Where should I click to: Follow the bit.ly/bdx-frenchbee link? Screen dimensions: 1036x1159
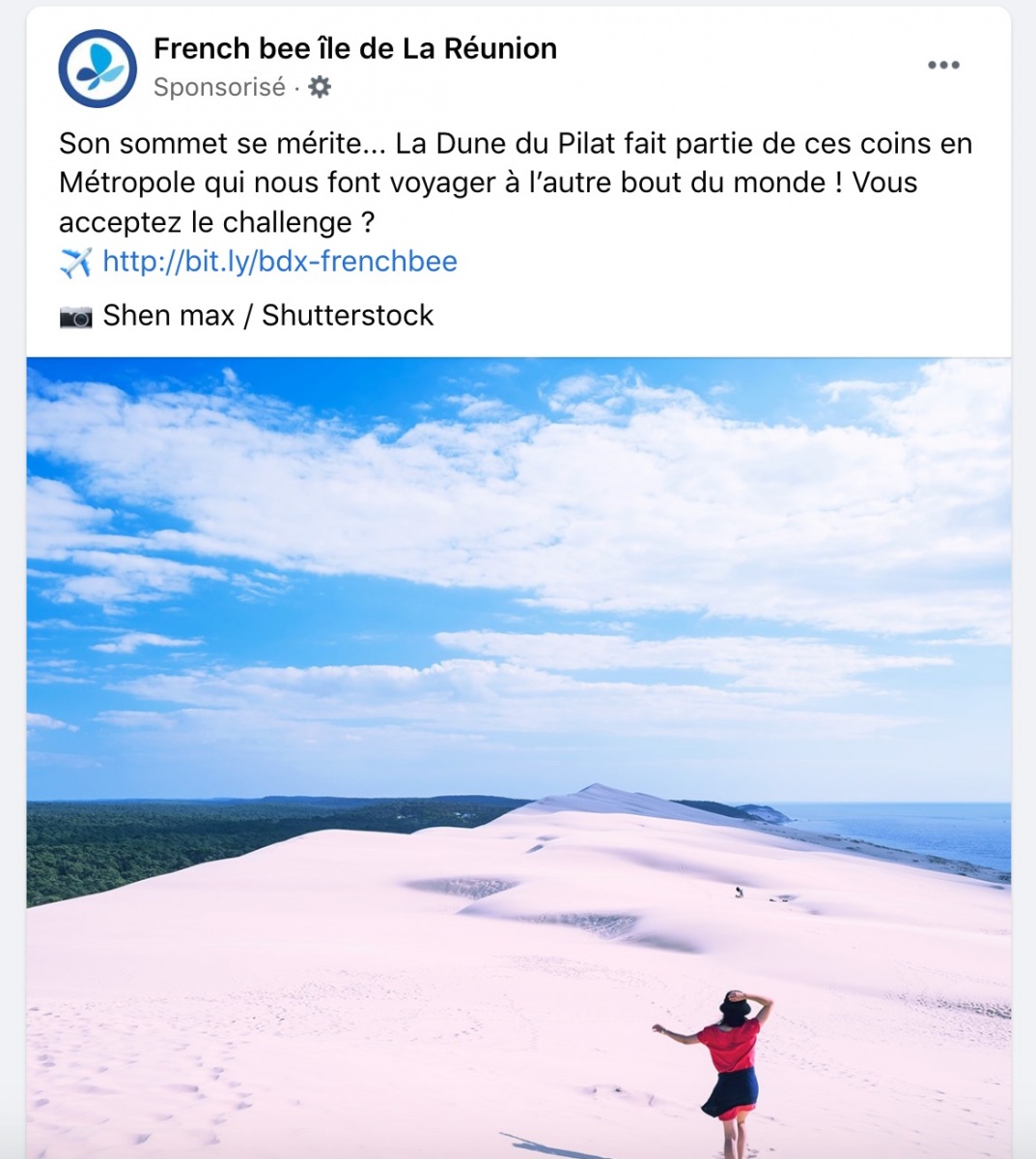(x=279, y=262)
